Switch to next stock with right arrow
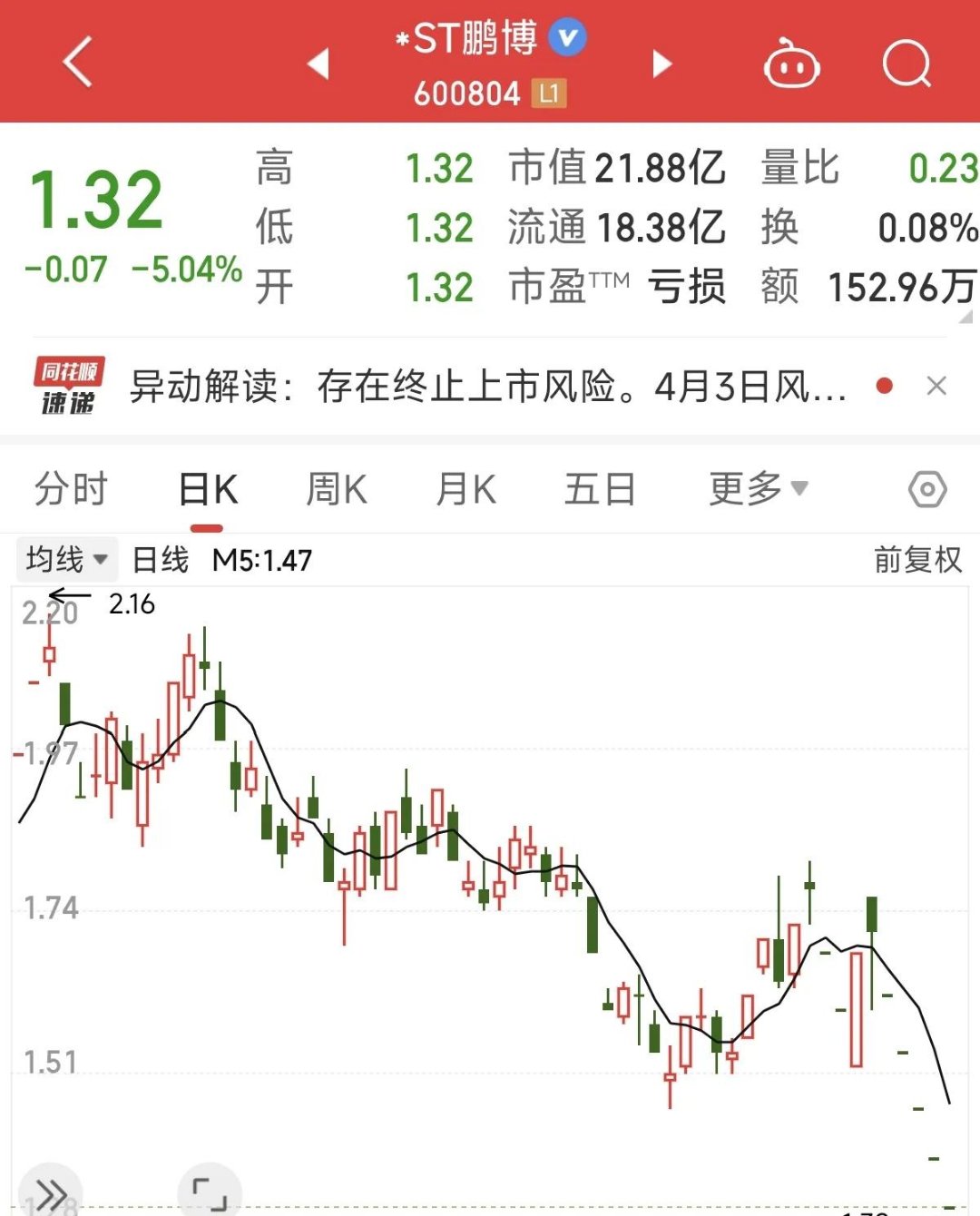Screen dimensions: 980x1216 661,64
